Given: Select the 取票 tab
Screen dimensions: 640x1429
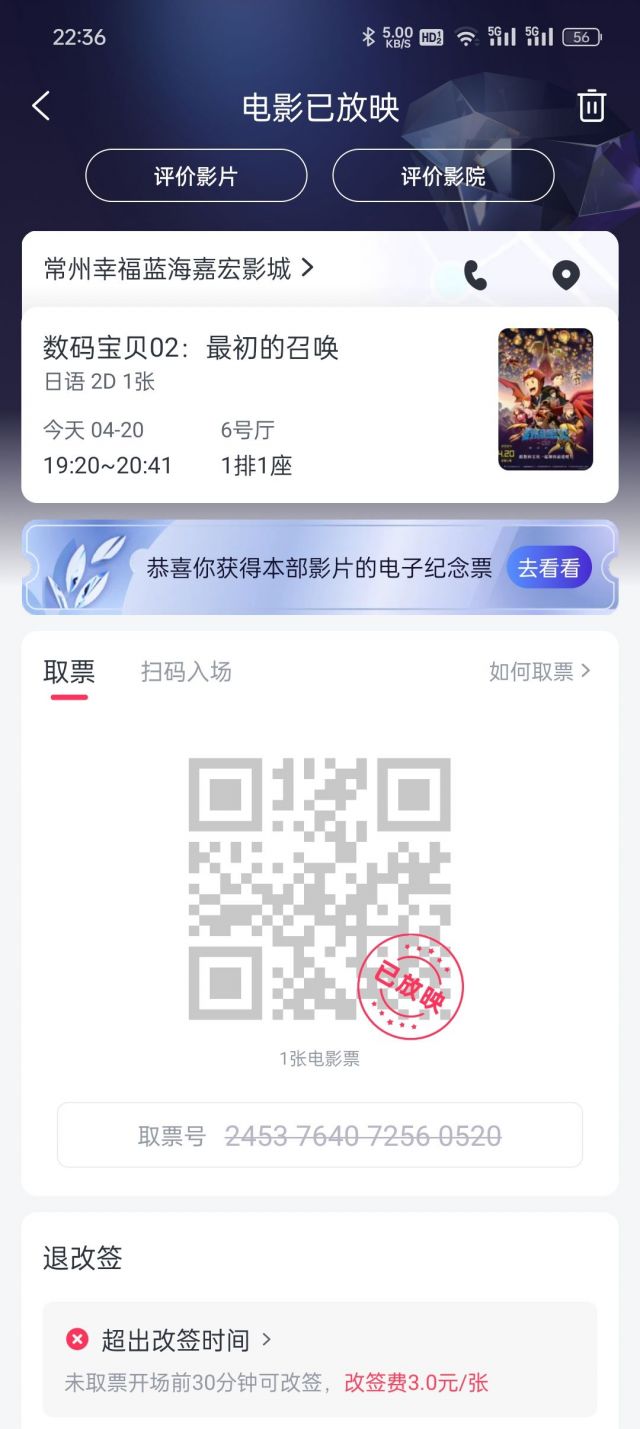Looking at the screenshot, I should point(69,672).
